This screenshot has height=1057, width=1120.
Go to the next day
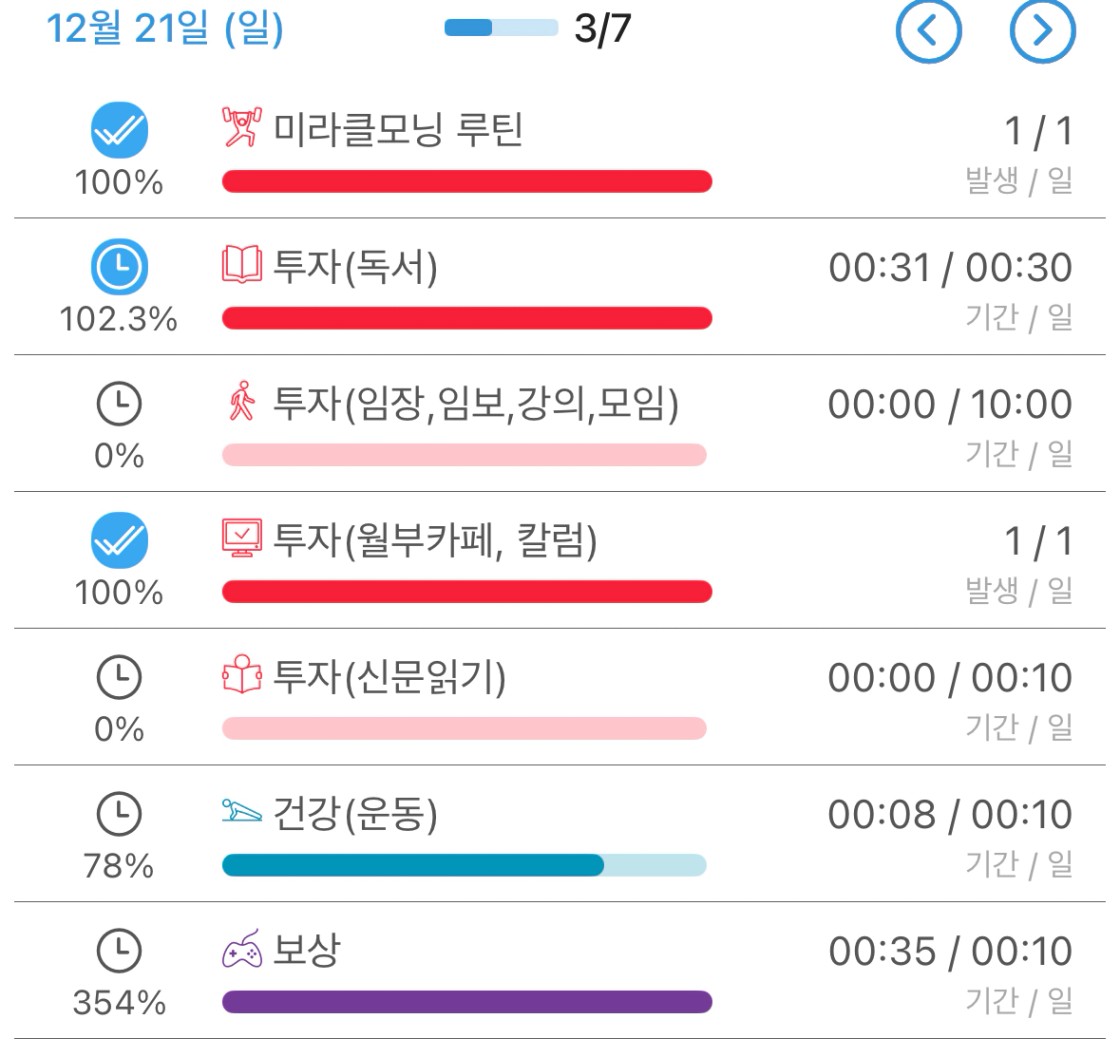coord(1042,32)
